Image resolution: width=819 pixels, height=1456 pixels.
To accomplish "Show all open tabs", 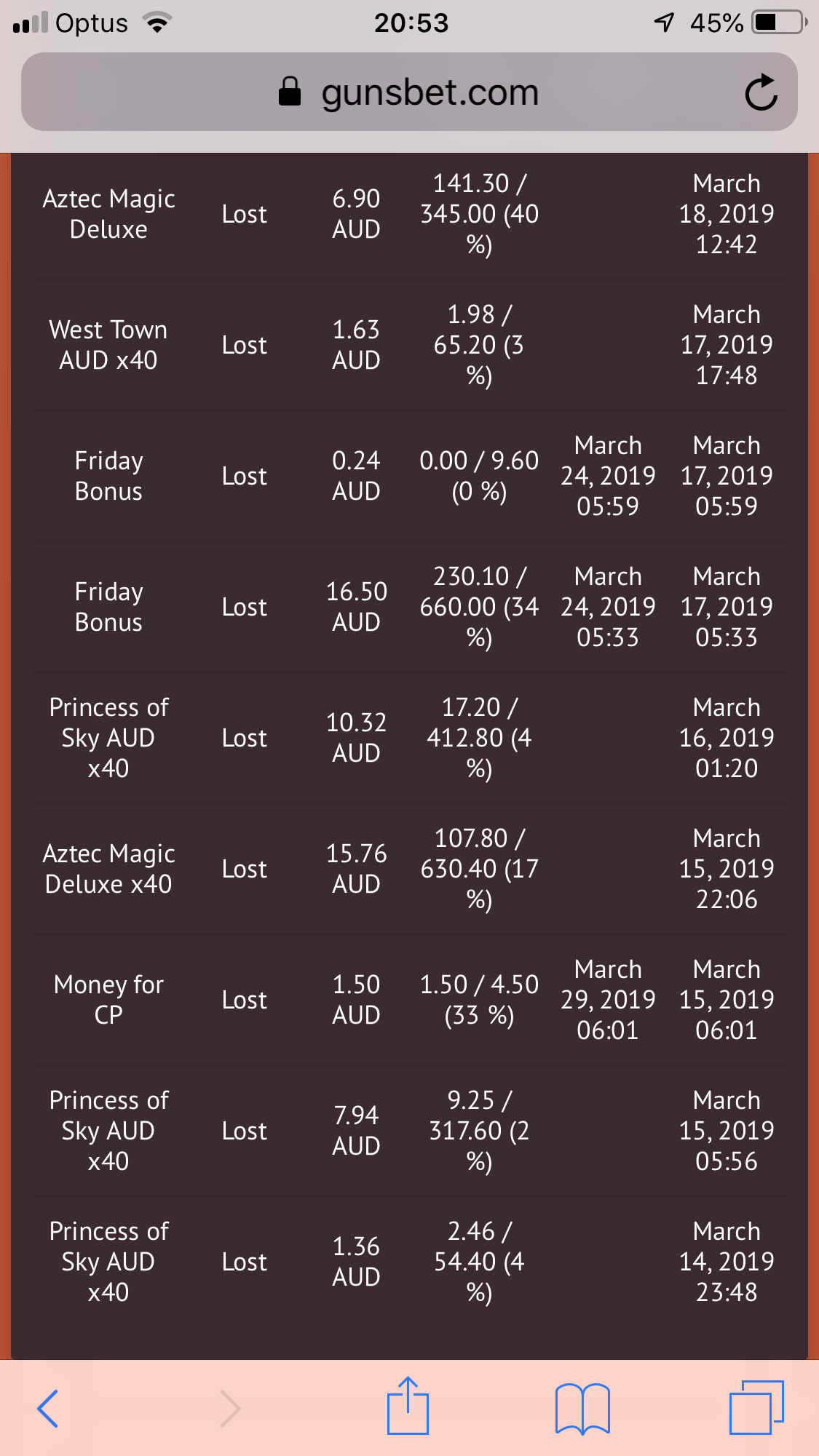I will [x=756, y=1407].
